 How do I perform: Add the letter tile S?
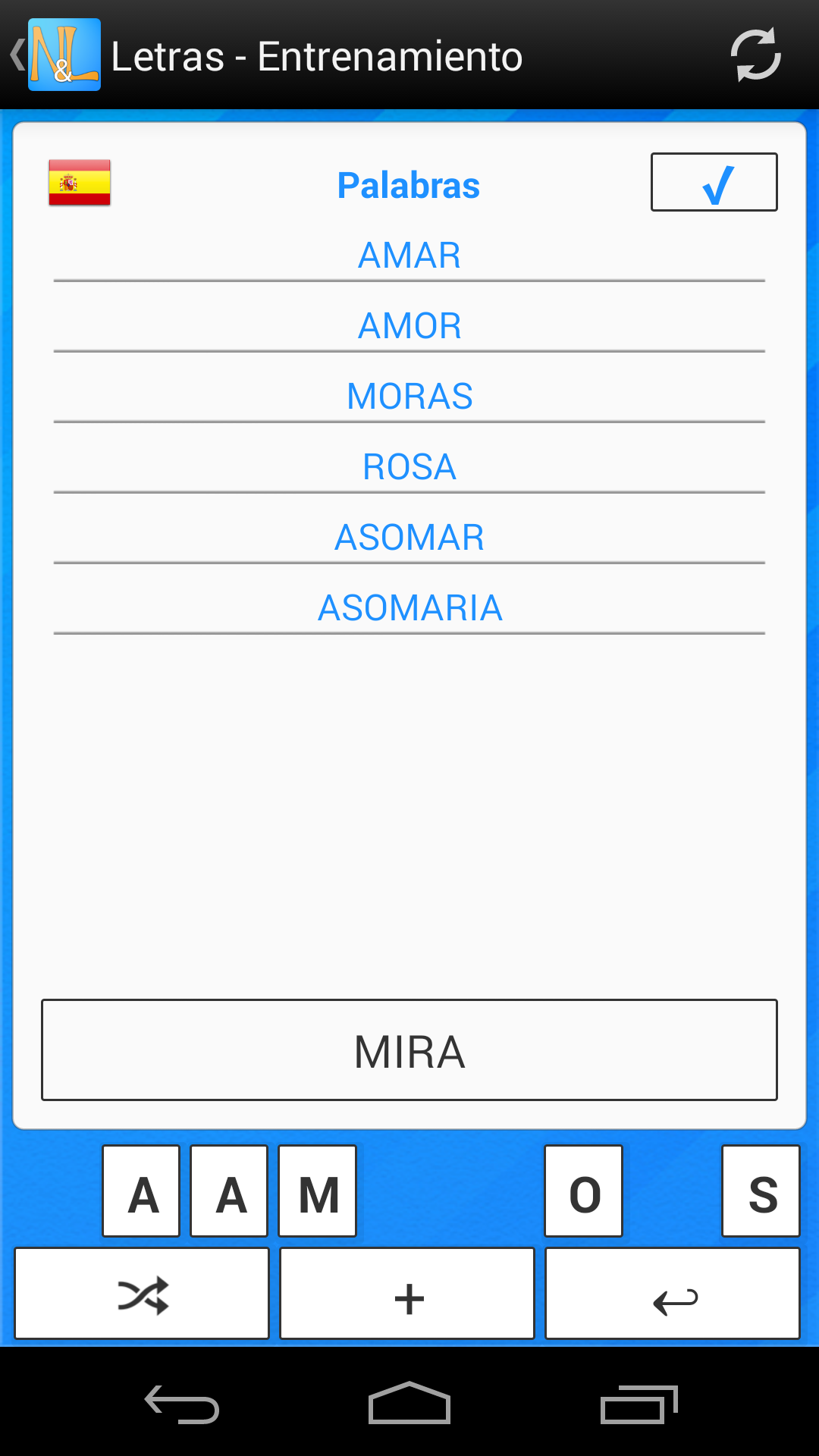pyautogui.click(x=761, y=1192)
